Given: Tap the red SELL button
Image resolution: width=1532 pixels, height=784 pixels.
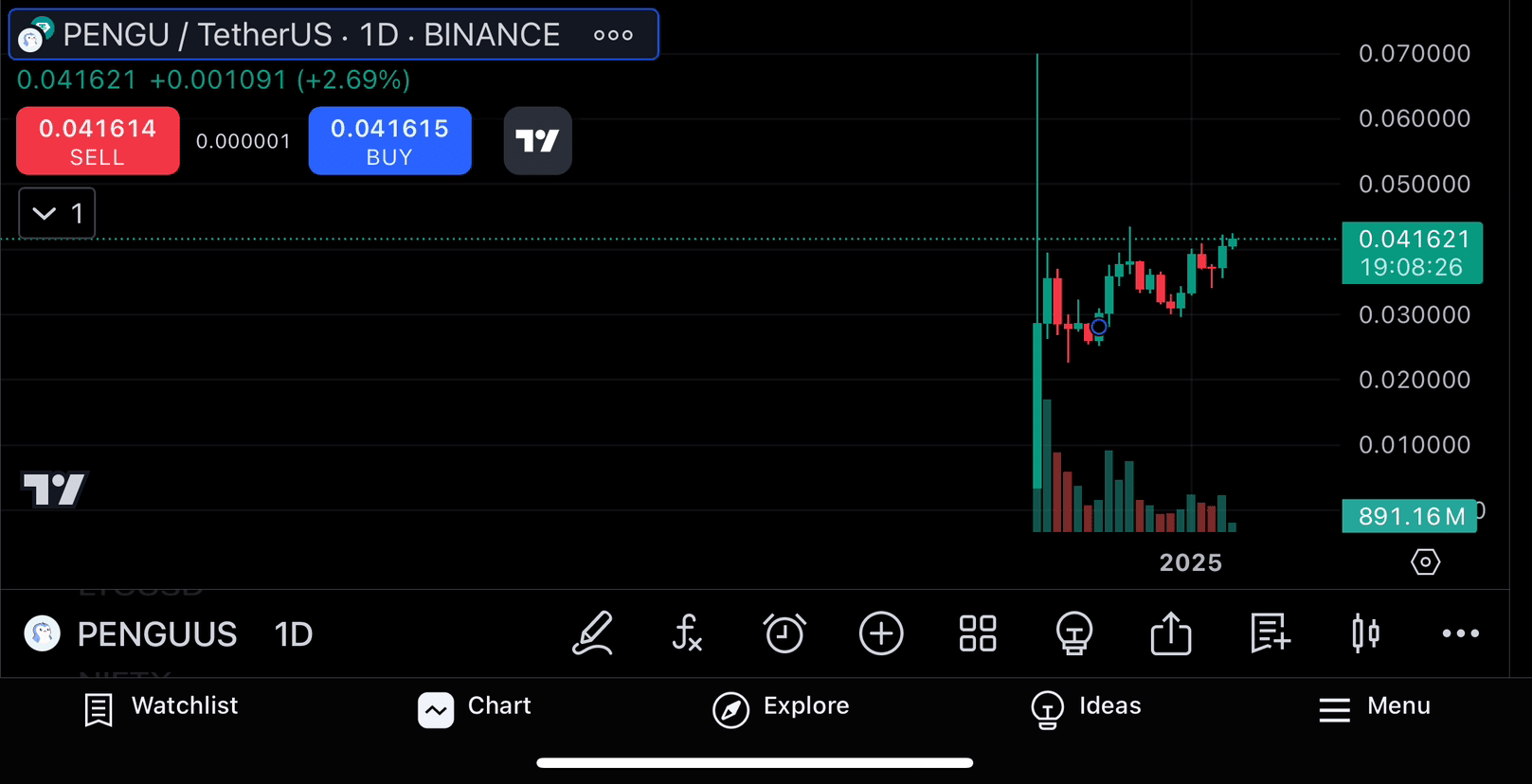Looking at the screenshot, I should tap(98, 141).
